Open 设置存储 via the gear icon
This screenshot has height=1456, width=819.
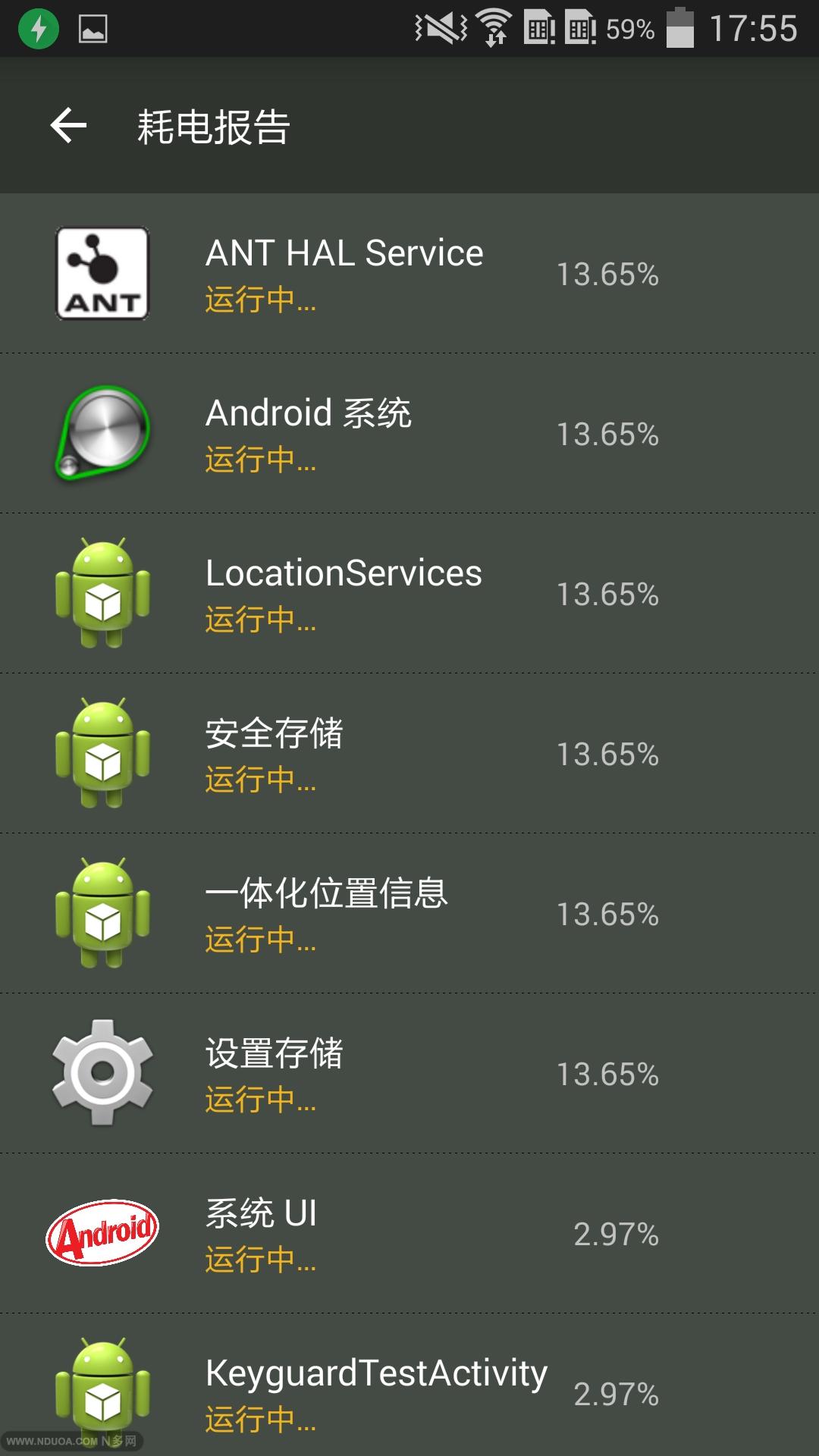click(101, 1073)
